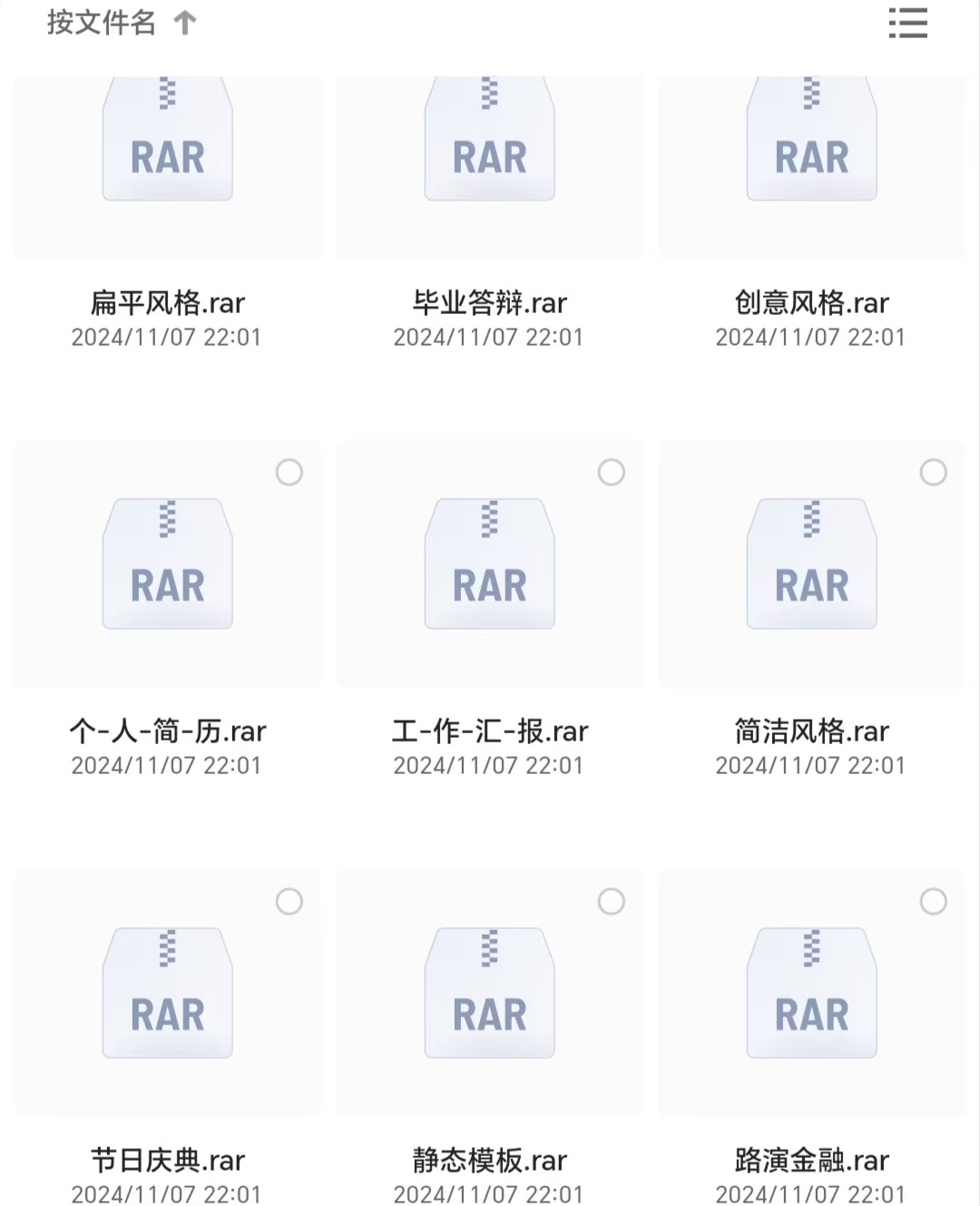The height and width of the screenshot is (1206, 980).
Task: Change the sort order from 按文件名
Action: pyautogui.click(x=121, y=23)
